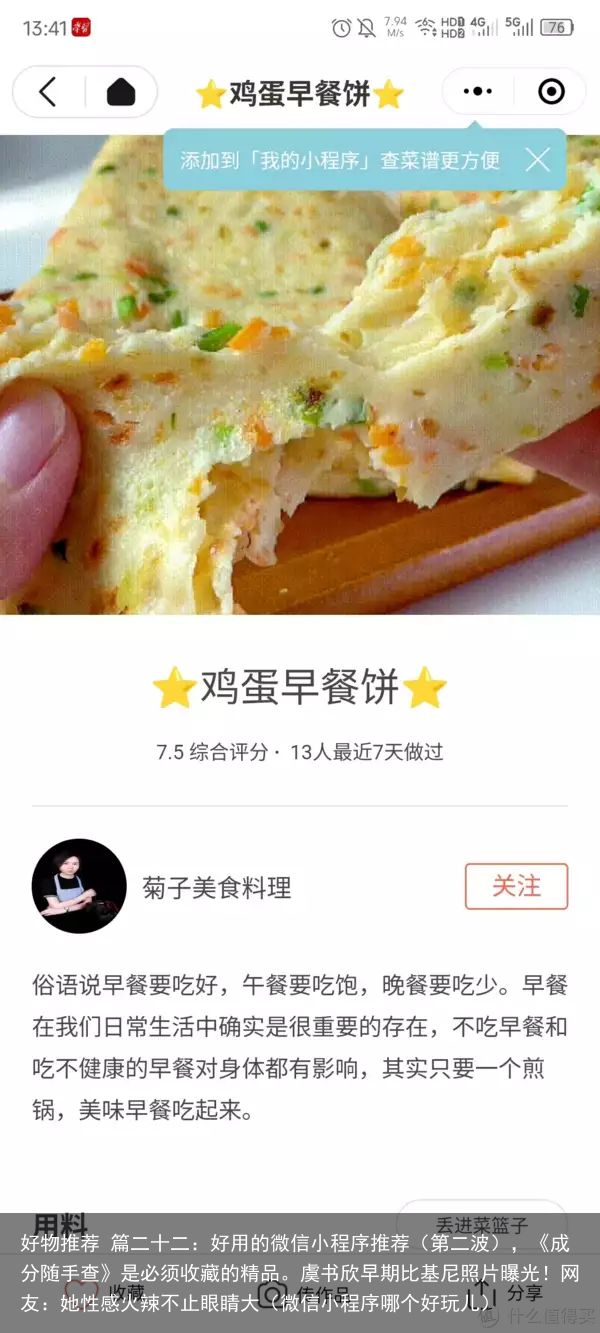Dismiss the 添加到我的小程序 tip
This screenshot has width=600, height=1333.
click(x=538, y=160)
